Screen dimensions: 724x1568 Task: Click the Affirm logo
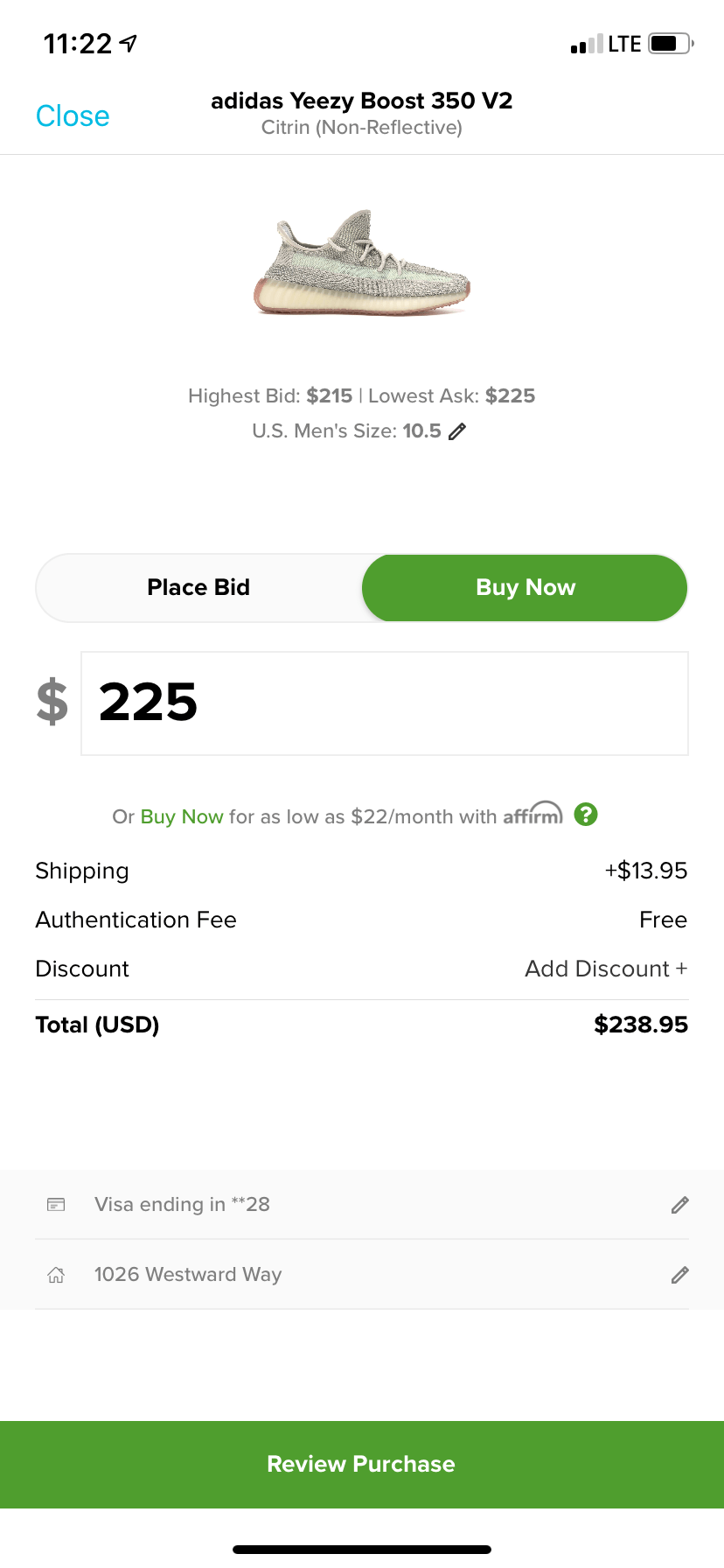tap(533, 814)
